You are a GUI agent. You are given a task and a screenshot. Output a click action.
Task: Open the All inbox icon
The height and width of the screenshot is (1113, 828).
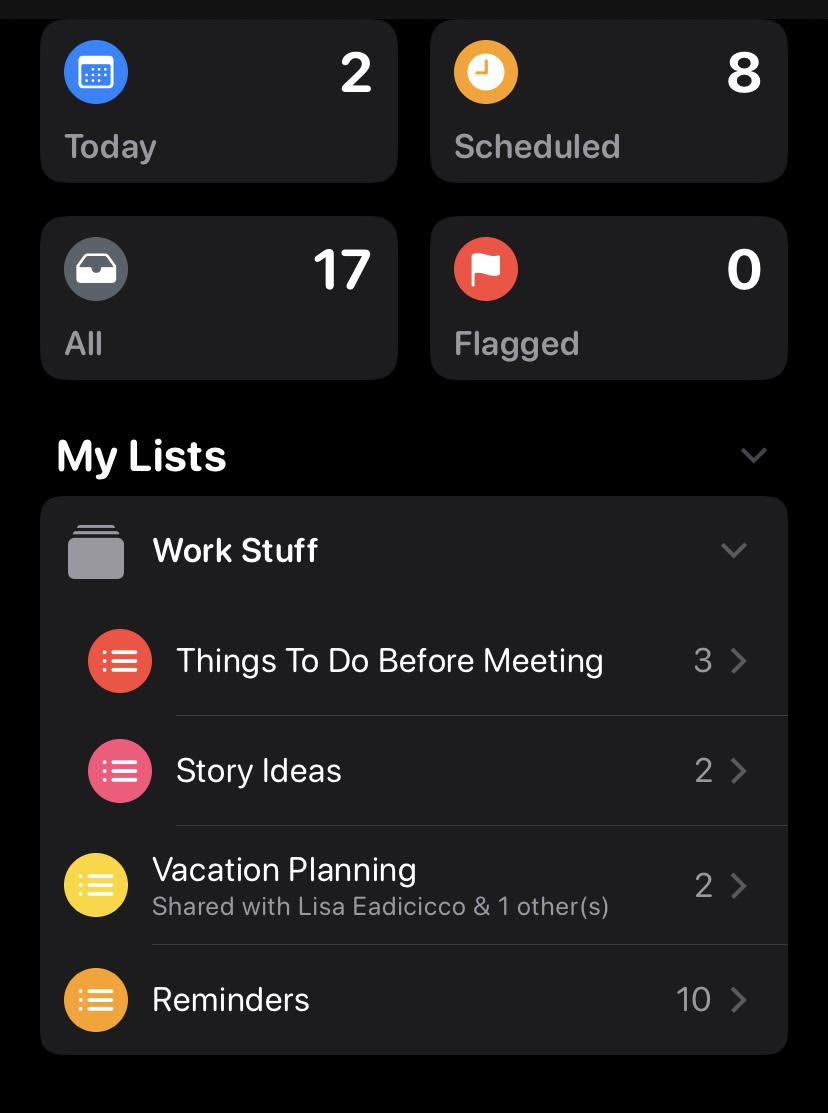[x=96, y=269]
